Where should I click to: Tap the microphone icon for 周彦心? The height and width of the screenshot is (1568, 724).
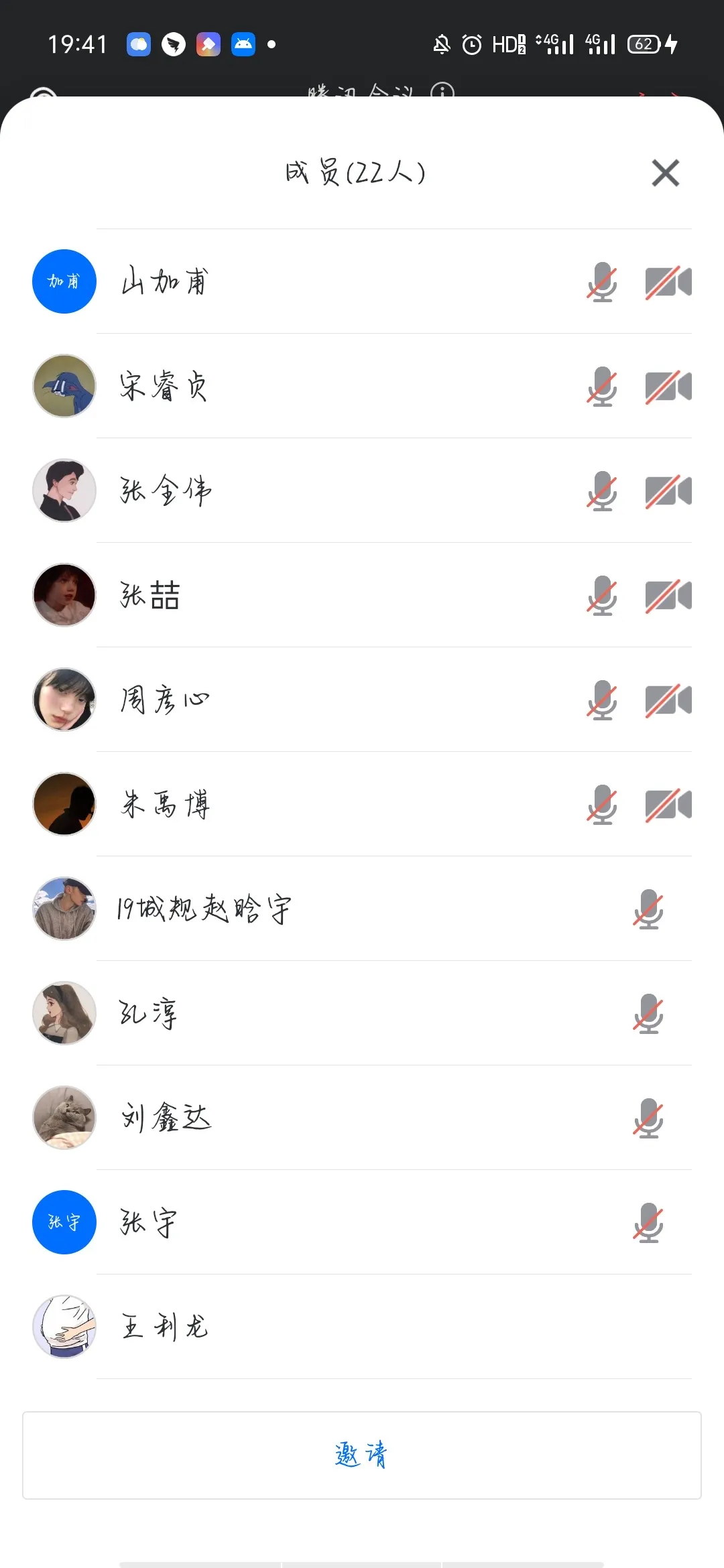(602, 700)
